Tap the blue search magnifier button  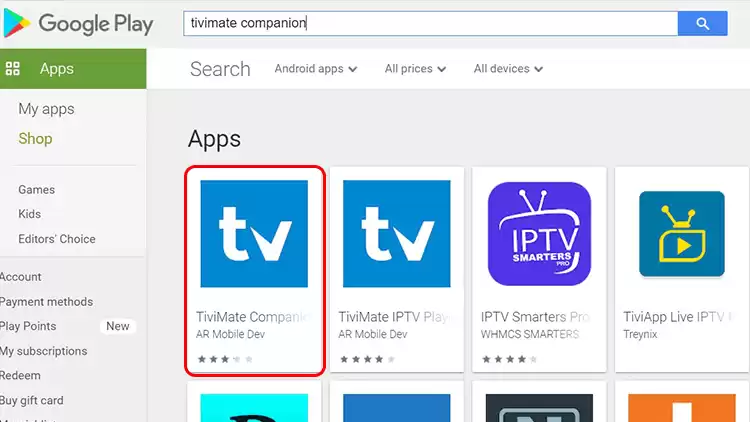(x=705, y=23)
